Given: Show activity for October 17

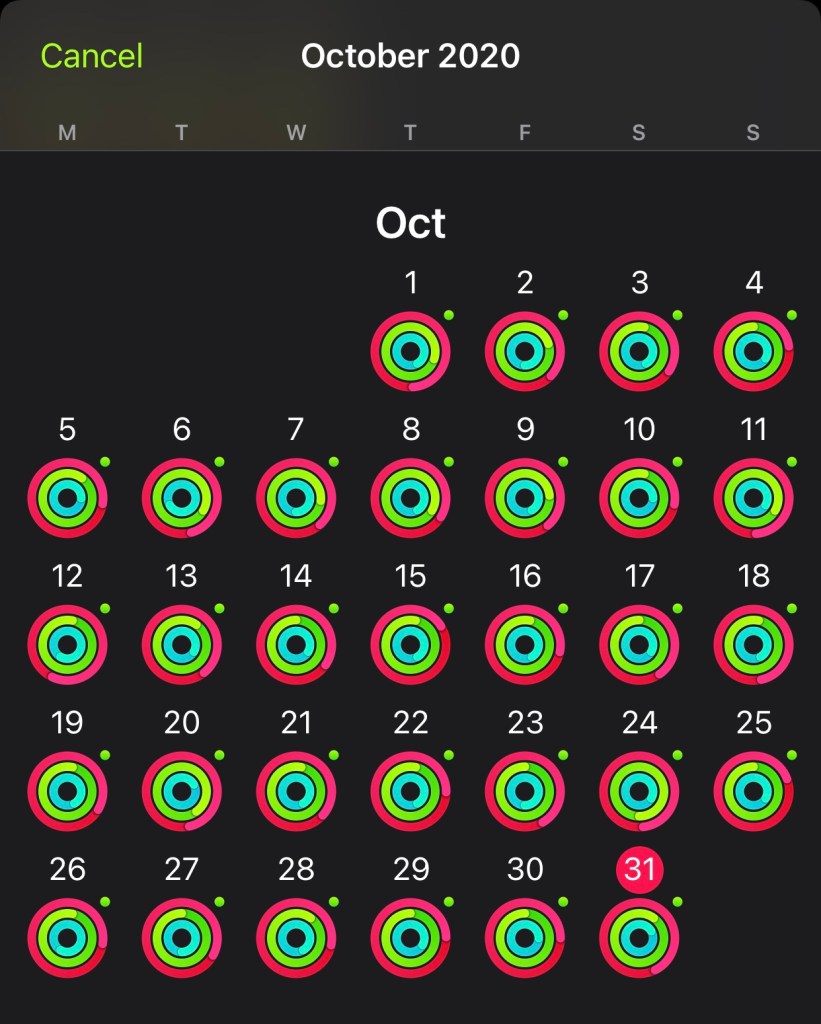Looking at the screenshot, I should (639, 645).
